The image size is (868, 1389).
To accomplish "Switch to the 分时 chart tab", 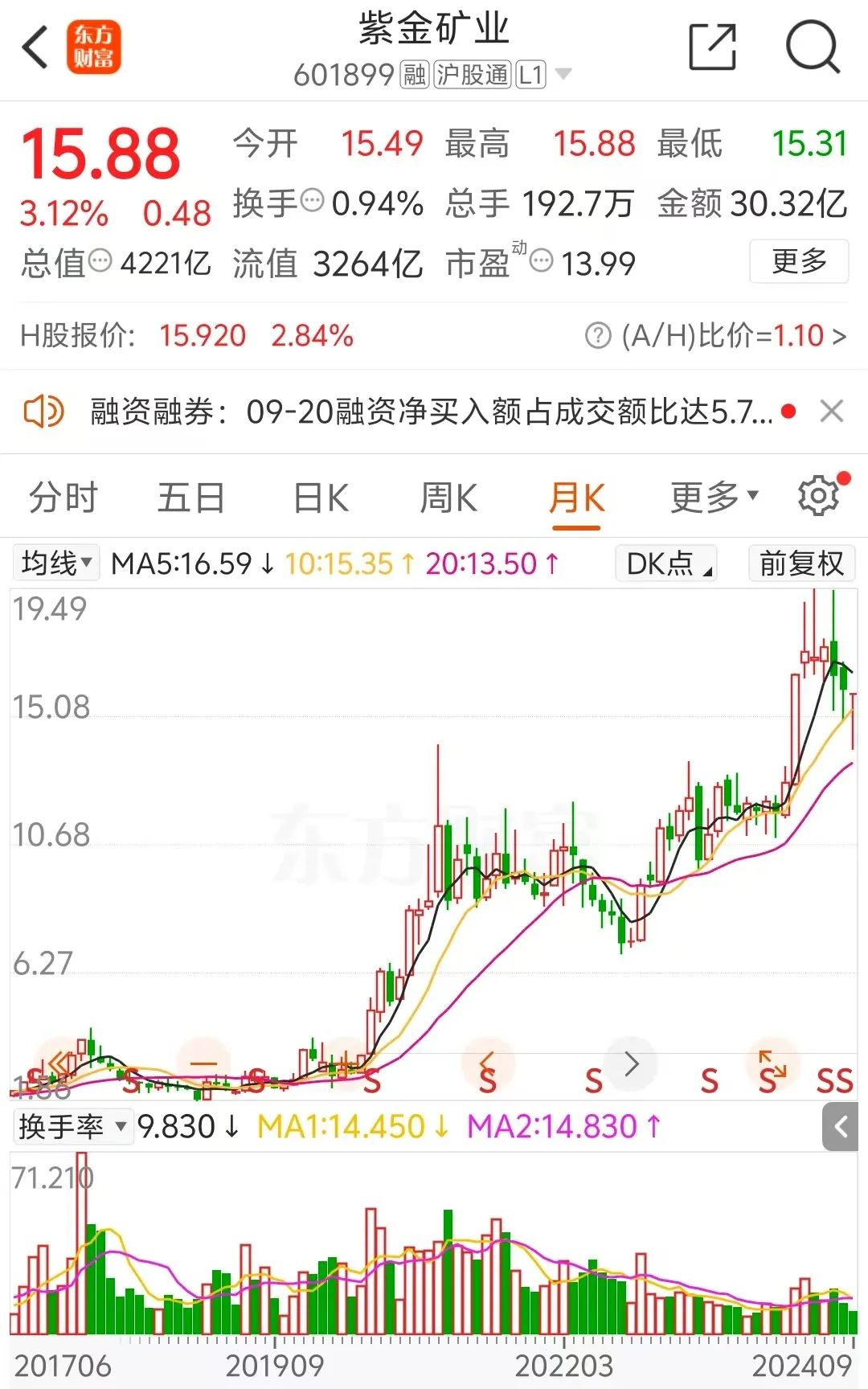I will click(x=62, y=497).
